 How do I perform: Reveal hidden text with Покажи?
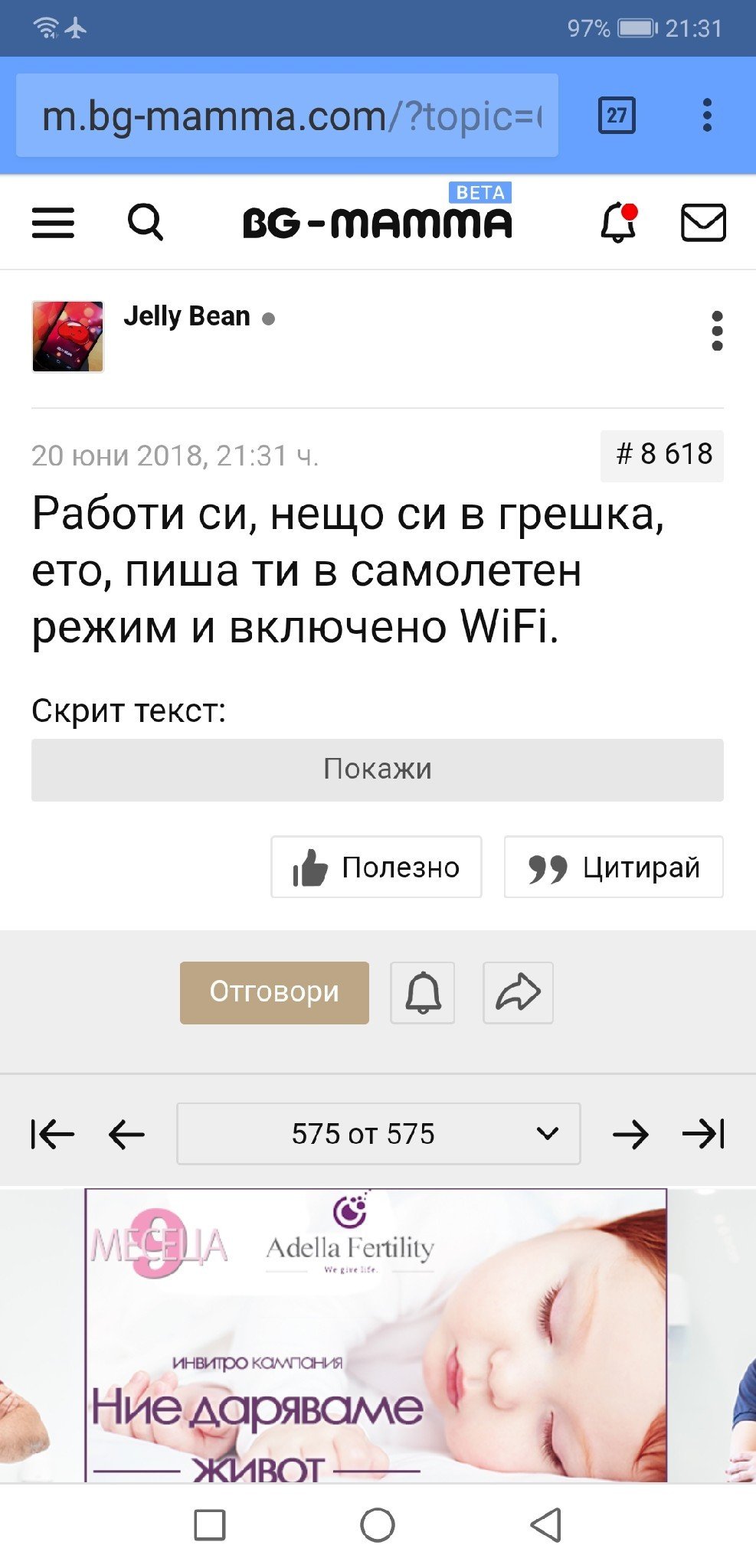tap(378, 769)
